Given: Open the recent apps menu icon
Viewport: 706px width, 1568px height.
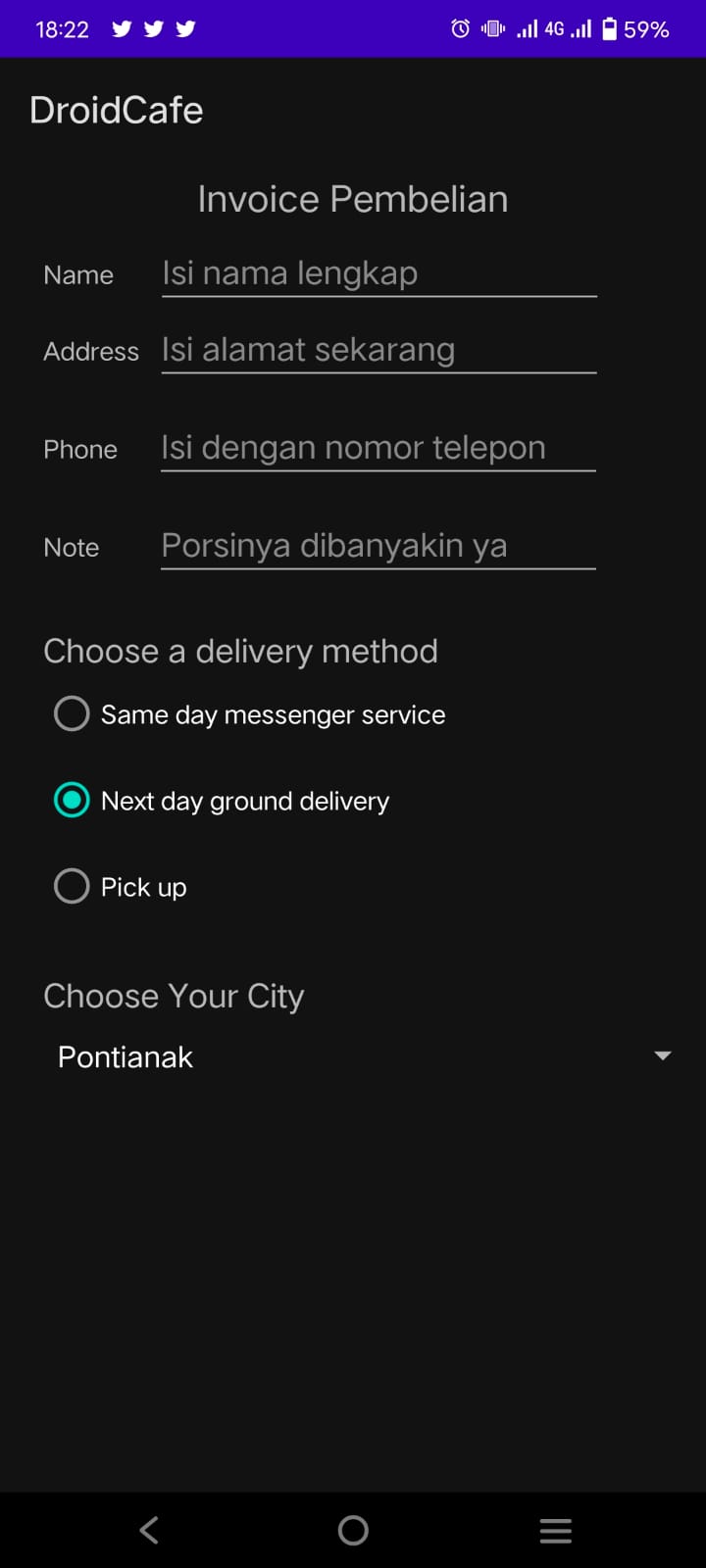Looking at the screenshot, I should click(x=555, y=1530).
